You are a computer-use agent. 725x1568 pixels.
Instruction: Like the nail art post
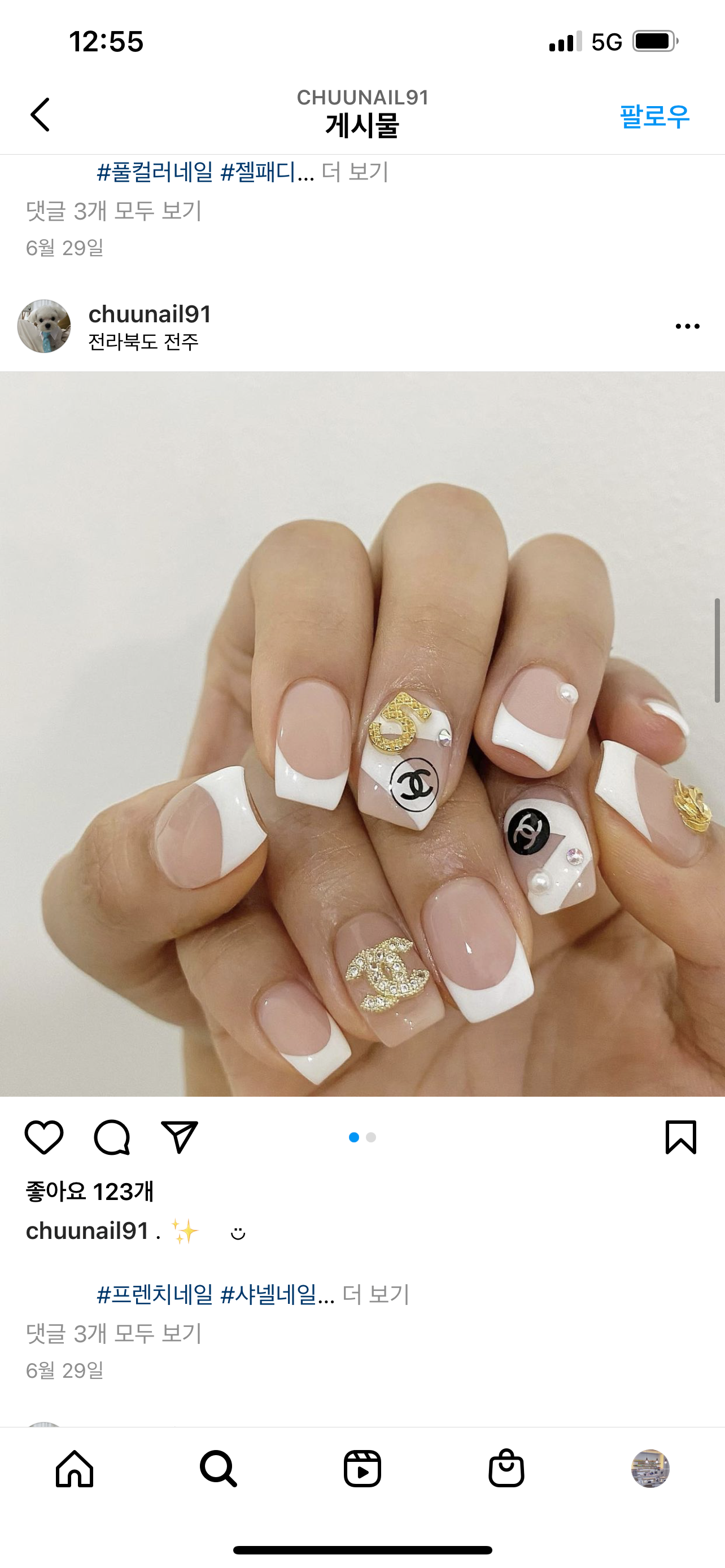coord(44,1137)
